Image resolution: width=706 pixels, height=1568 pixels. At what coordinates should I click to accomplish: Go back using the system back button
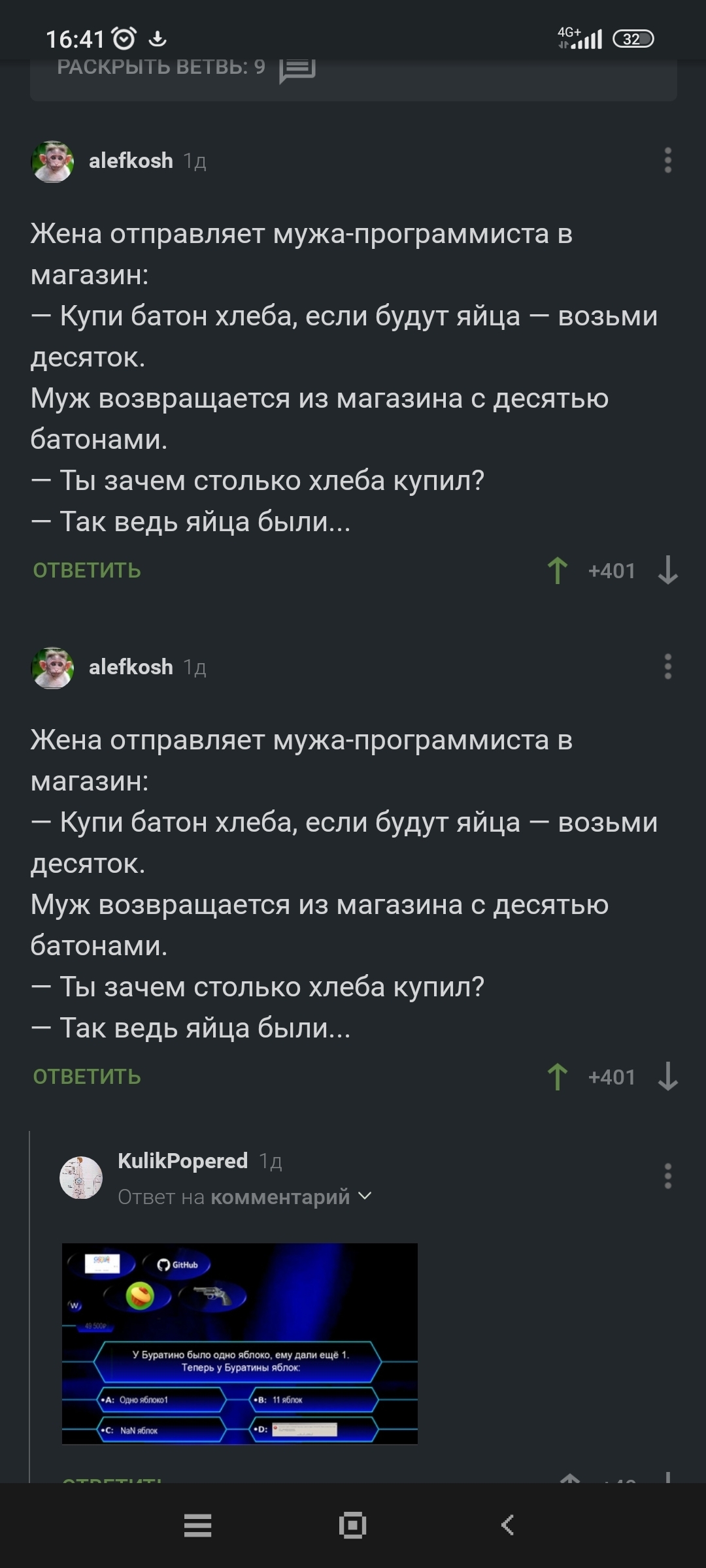coord(508,1525)
